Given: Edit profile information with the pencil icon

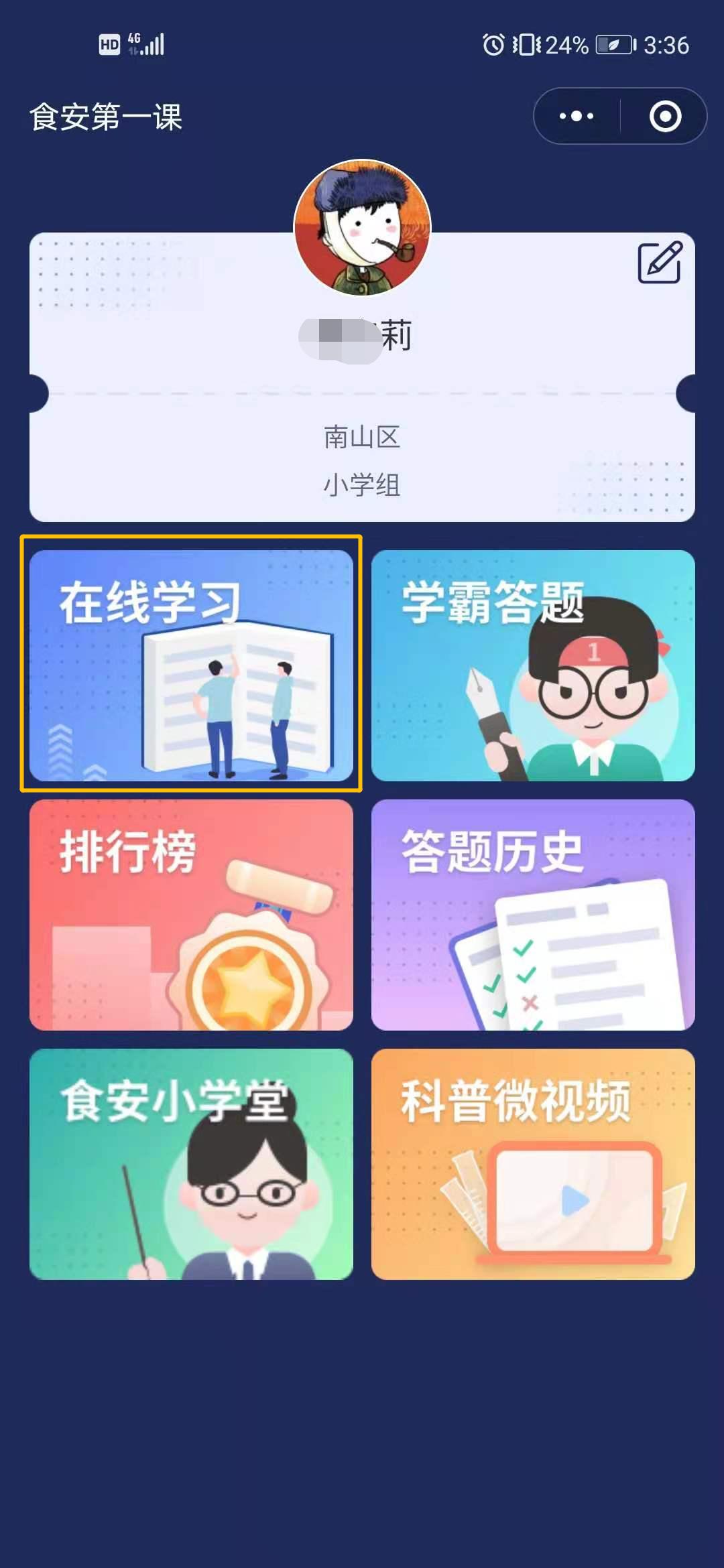Looking at the screenshot, I should [x=659, y=263].
